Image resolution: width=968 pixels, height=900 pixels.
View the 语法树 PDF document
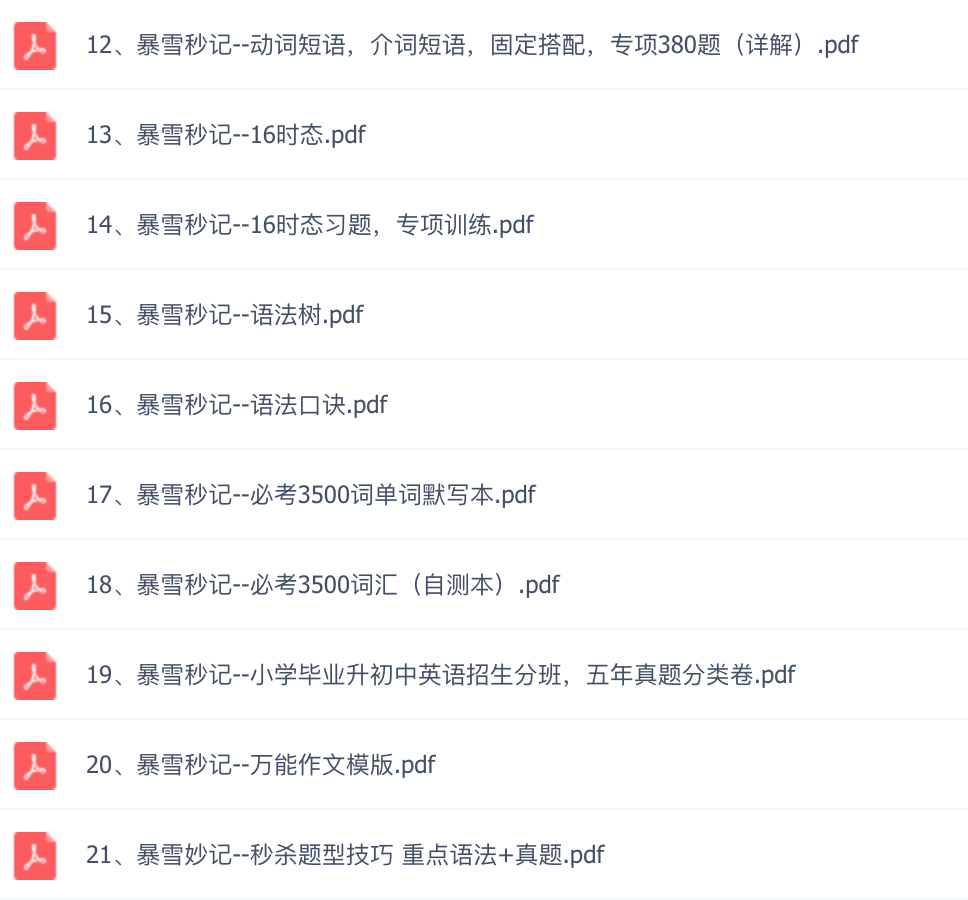pyautogui.click(x=225, y=315)
